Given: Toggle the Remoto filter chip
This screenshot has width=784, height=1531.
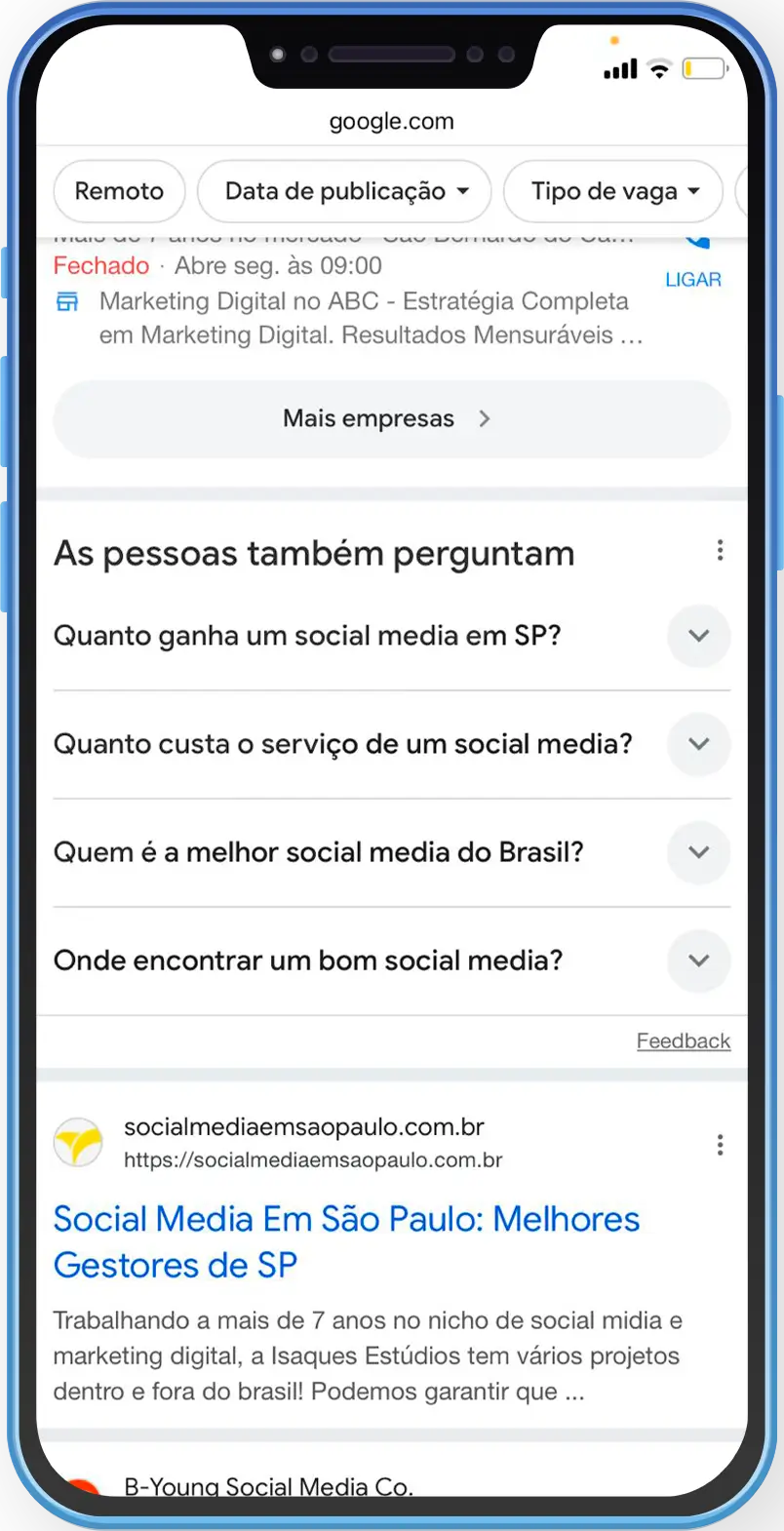Looking at the screenshot, I should point(119,191).
